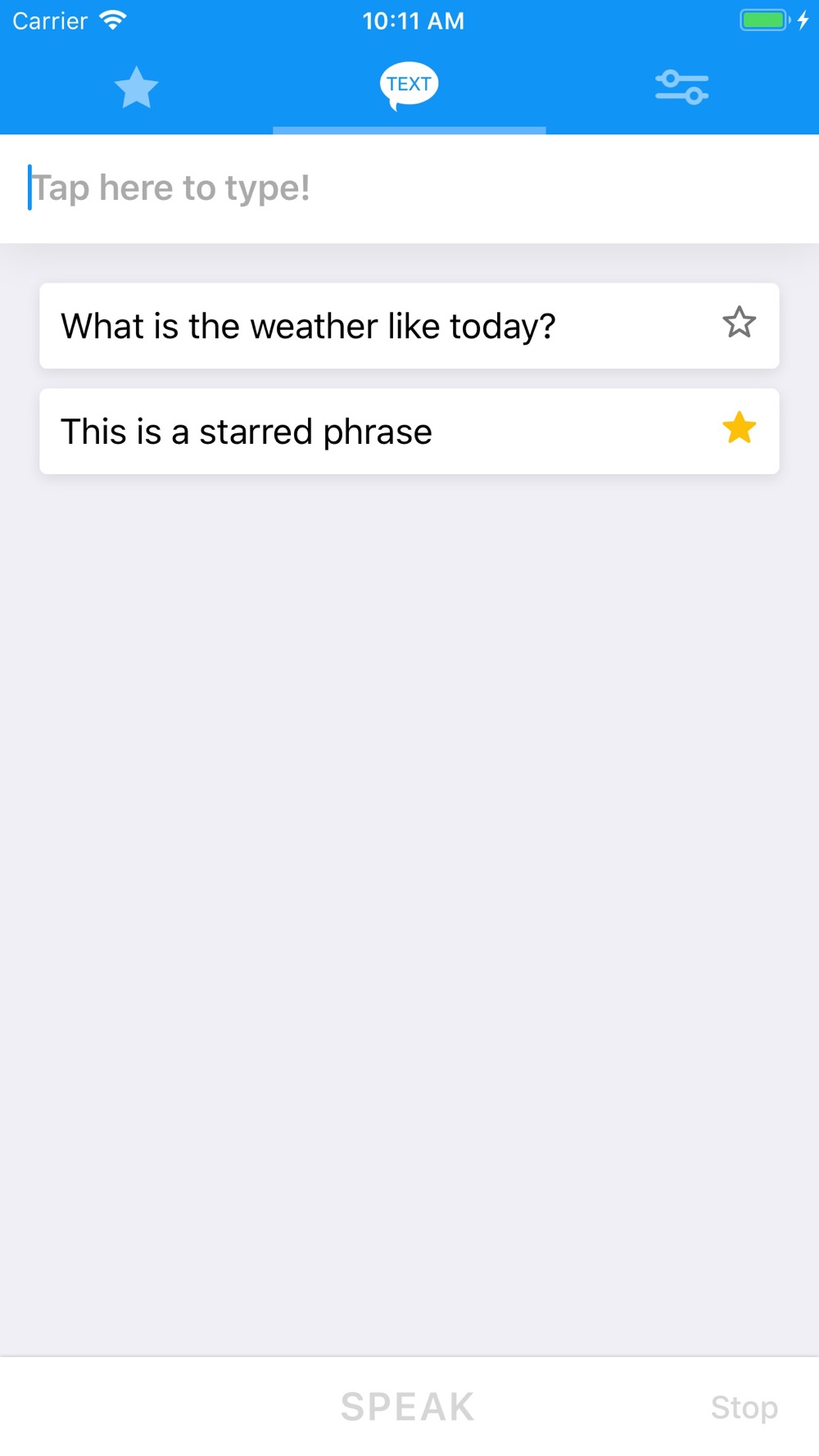Open the settings sliders tab
Viewport: 819px width, 1456px height.
click(681, 87)
